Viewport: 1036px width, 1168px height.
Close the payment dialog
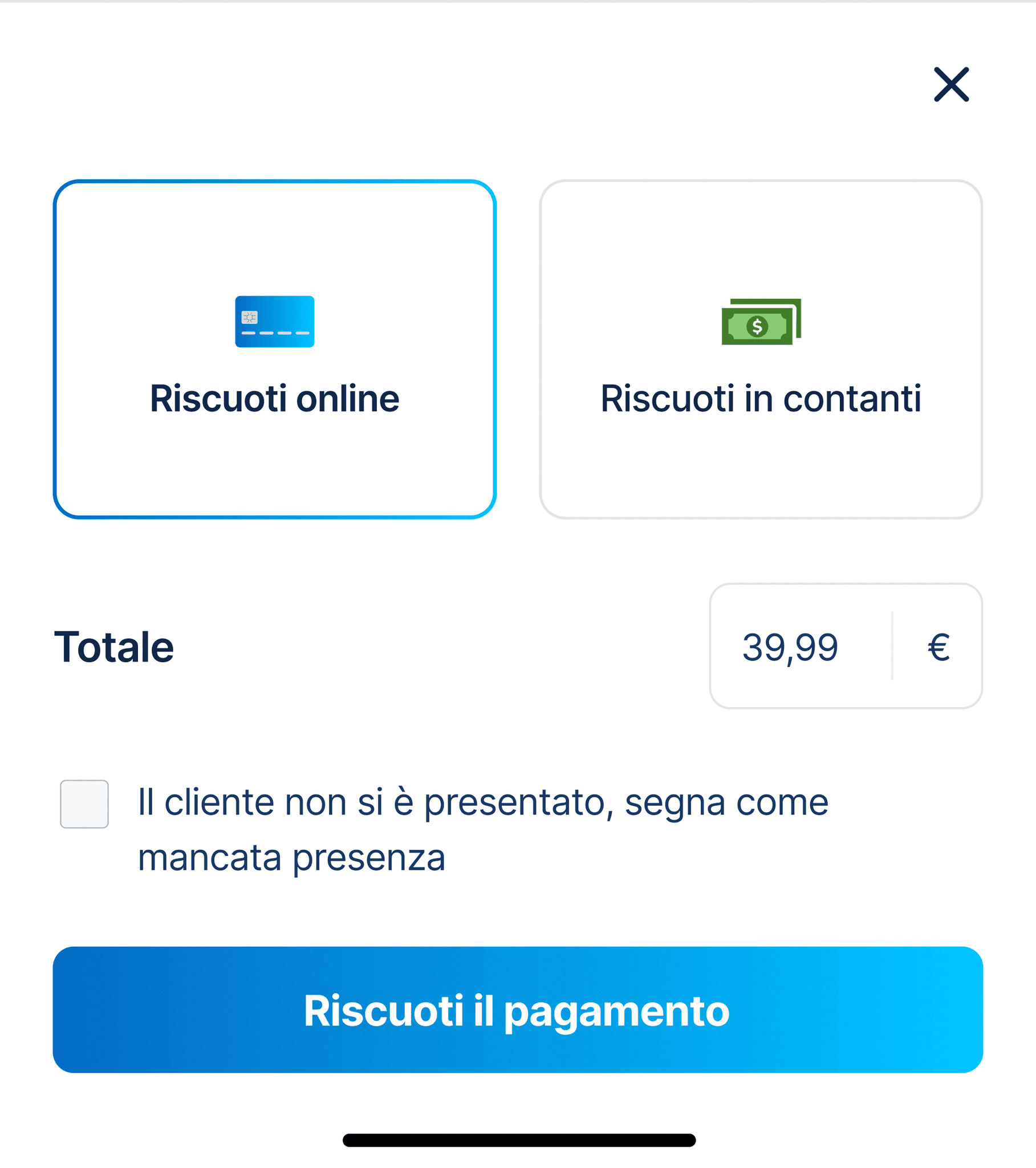tap(951, 84)
